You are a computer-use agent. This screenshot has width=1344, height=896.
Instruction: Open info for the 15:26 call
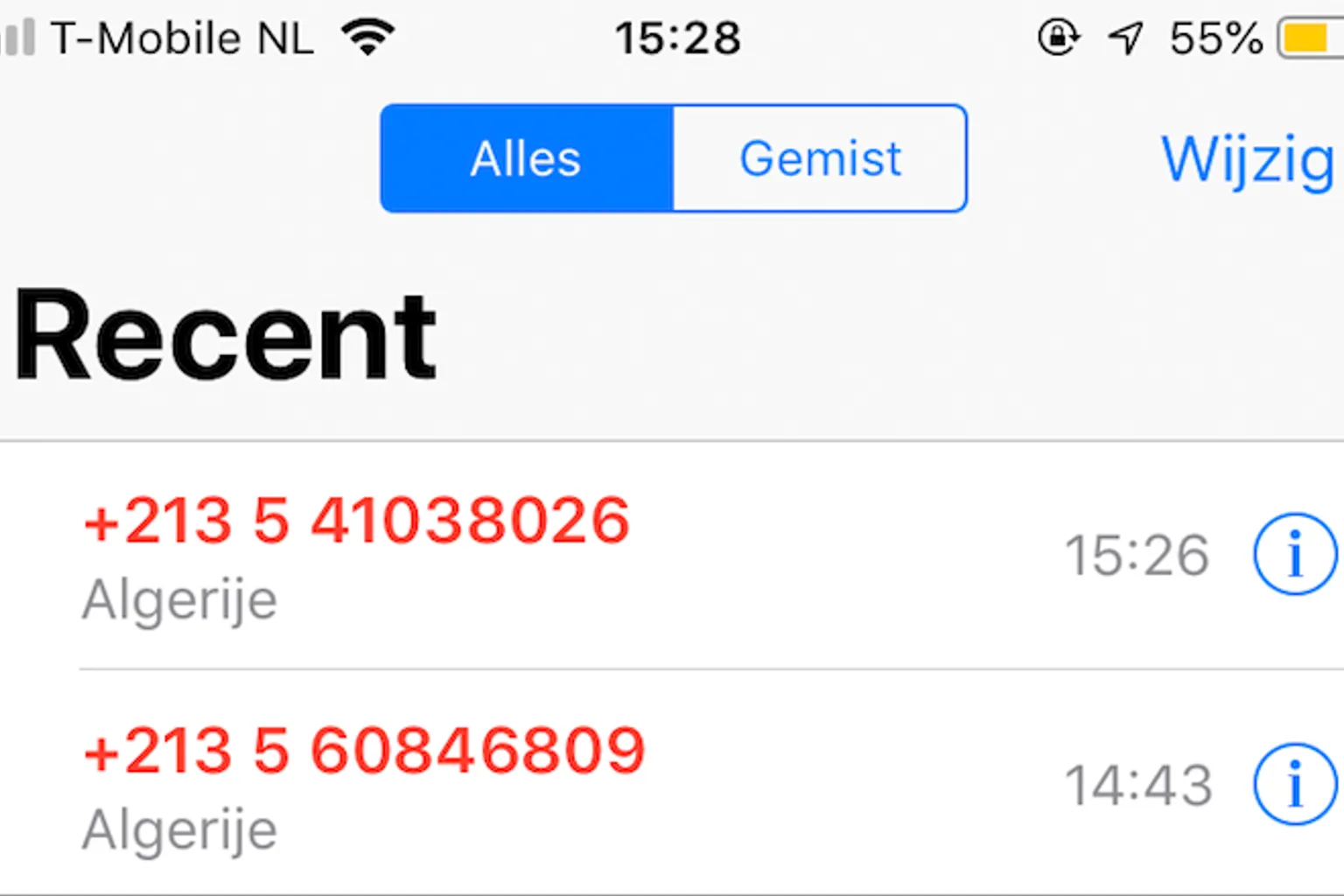click(1295, 554)
